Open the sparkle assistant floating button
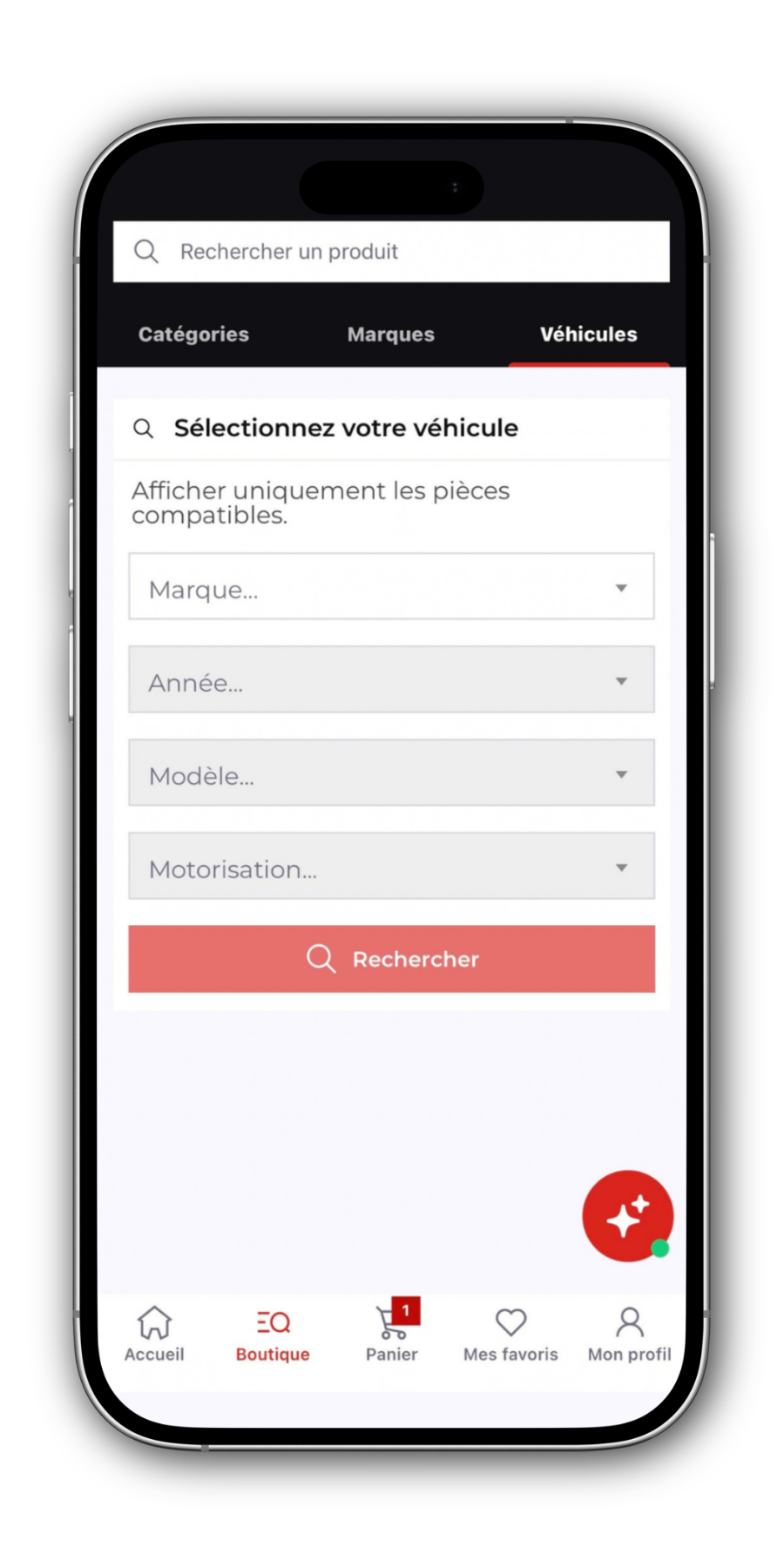Image resolution: width=784 pixels, height=1568 pixels. [627, 1215]
